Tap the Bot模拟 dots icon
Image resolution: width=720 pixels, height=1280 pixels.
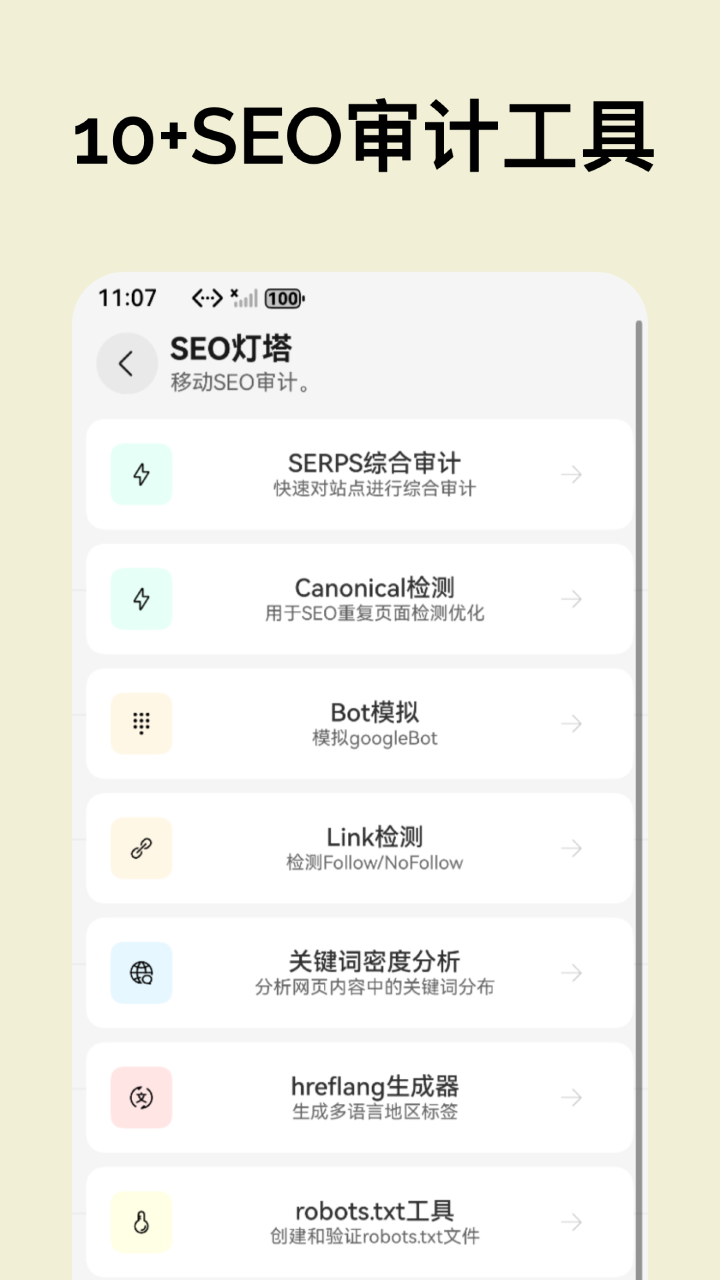click(x=141, y=723)
